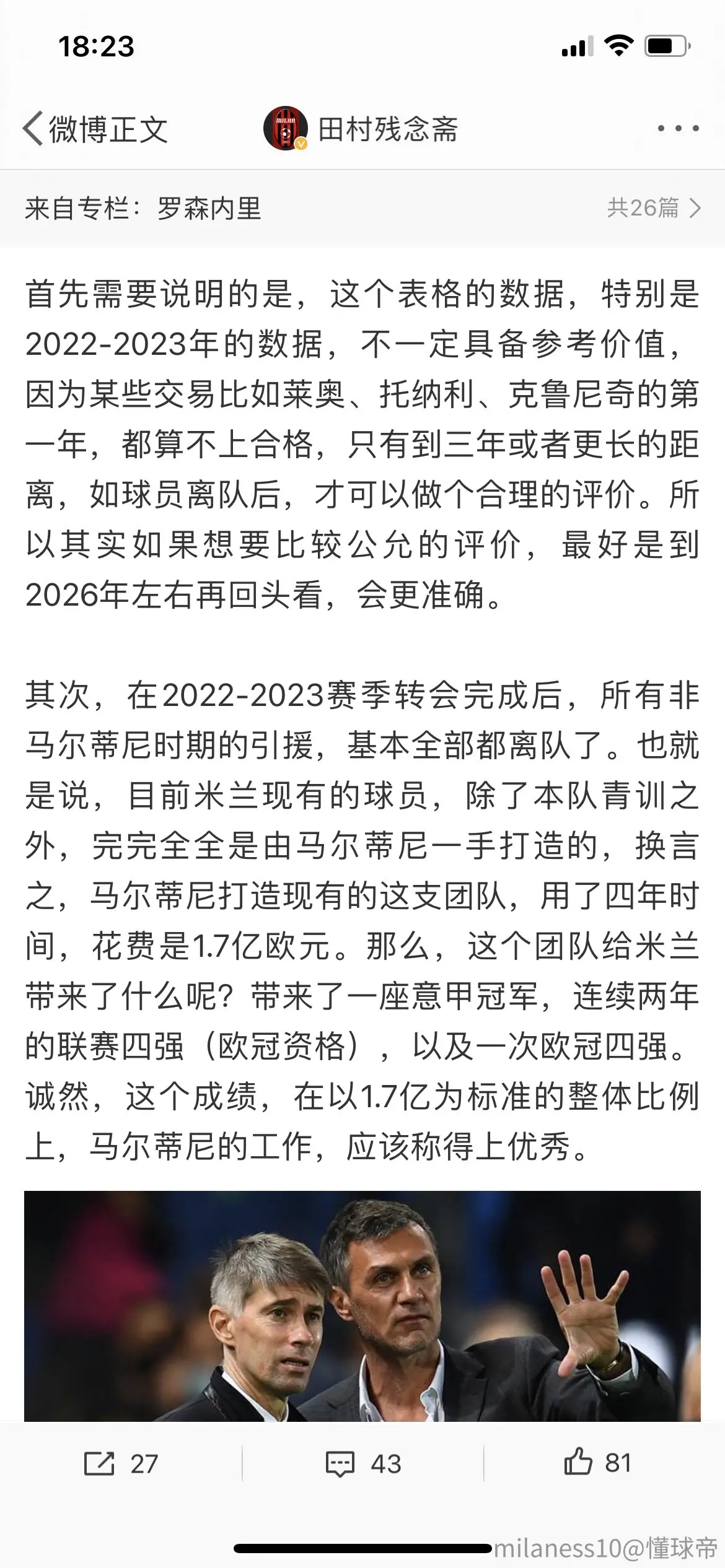This screenshot has width=725, height=1568.
Task: Open the comments on this post
Action: pos(363,1464)
